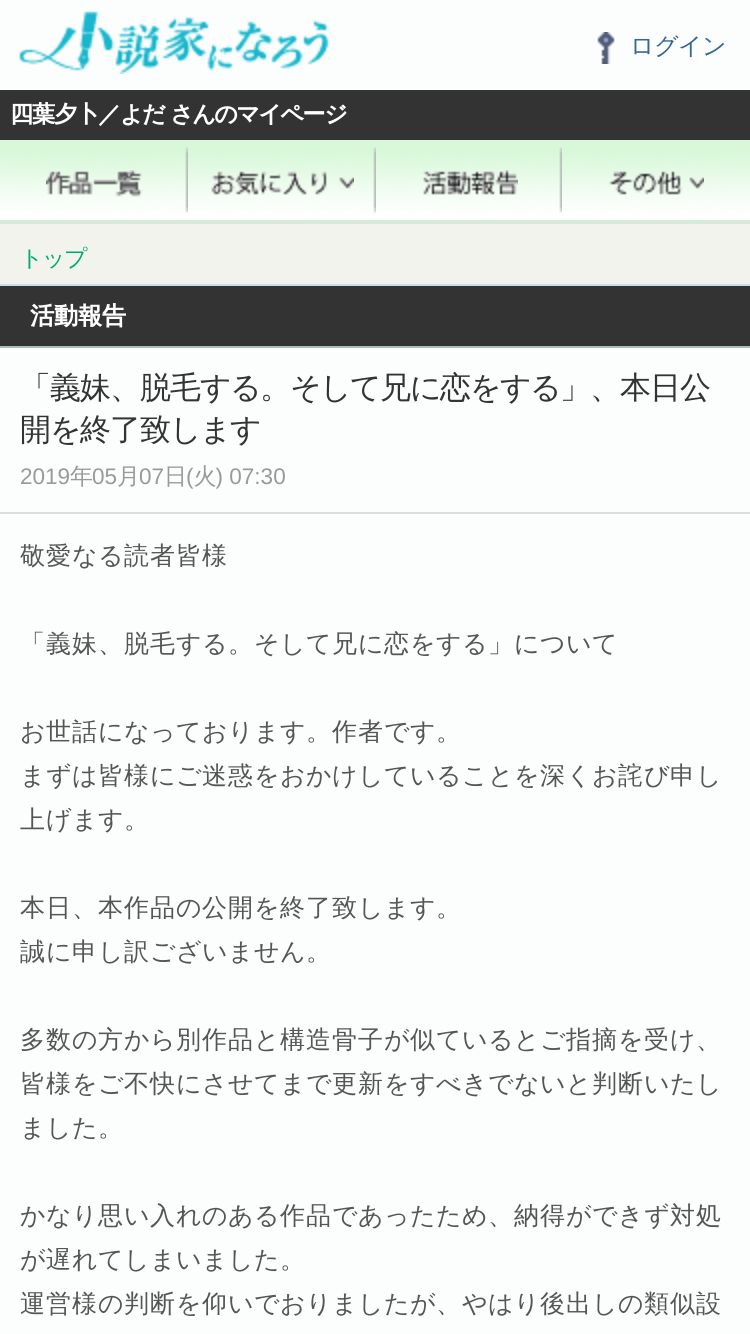Screen dimensions: 750x1334
Task: Tap the ログイン login link
Action: coord(662,47)
